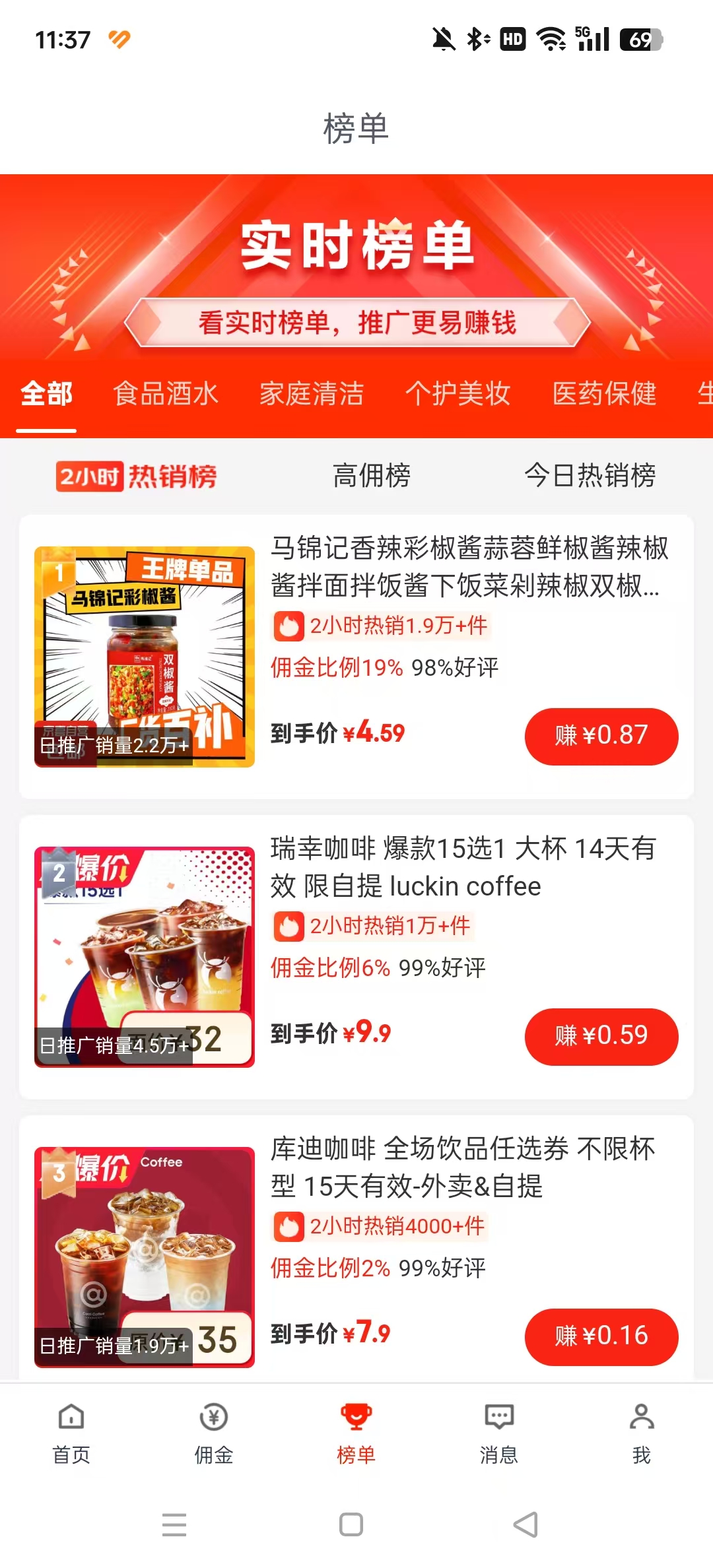Tap 赚 ¥0.59 on the 瑞幸咖啡 item
The width and height of the screenshot is (713, 1568).
coord(601,1037)
